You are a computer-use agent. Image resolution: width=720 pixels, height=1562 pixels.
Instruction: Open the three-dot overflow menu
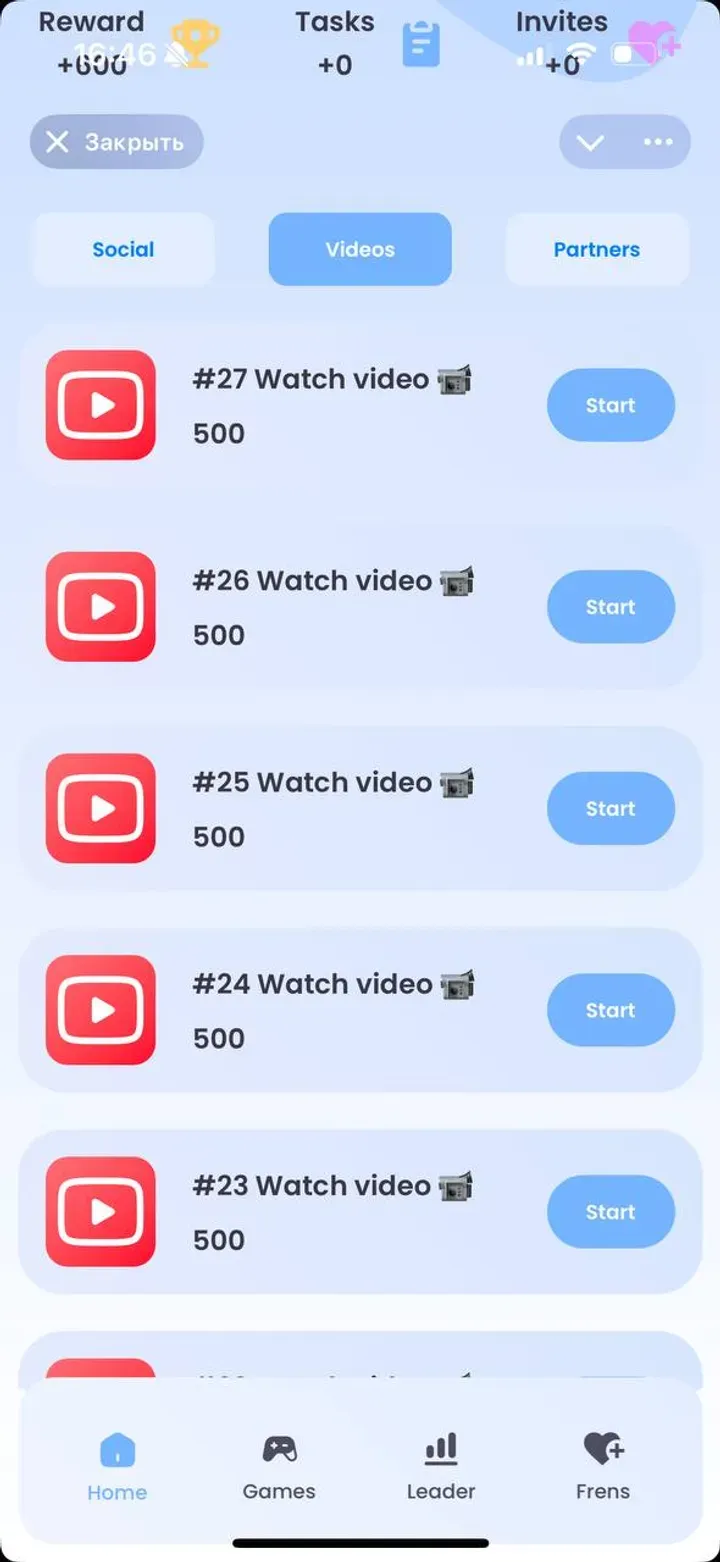point(658,142)
